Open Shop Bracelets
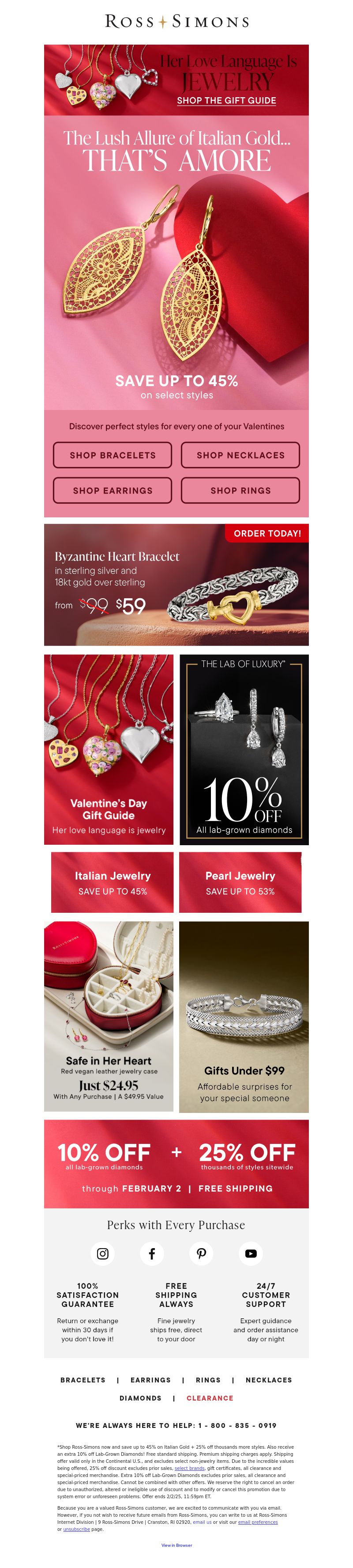 [113, 455]
